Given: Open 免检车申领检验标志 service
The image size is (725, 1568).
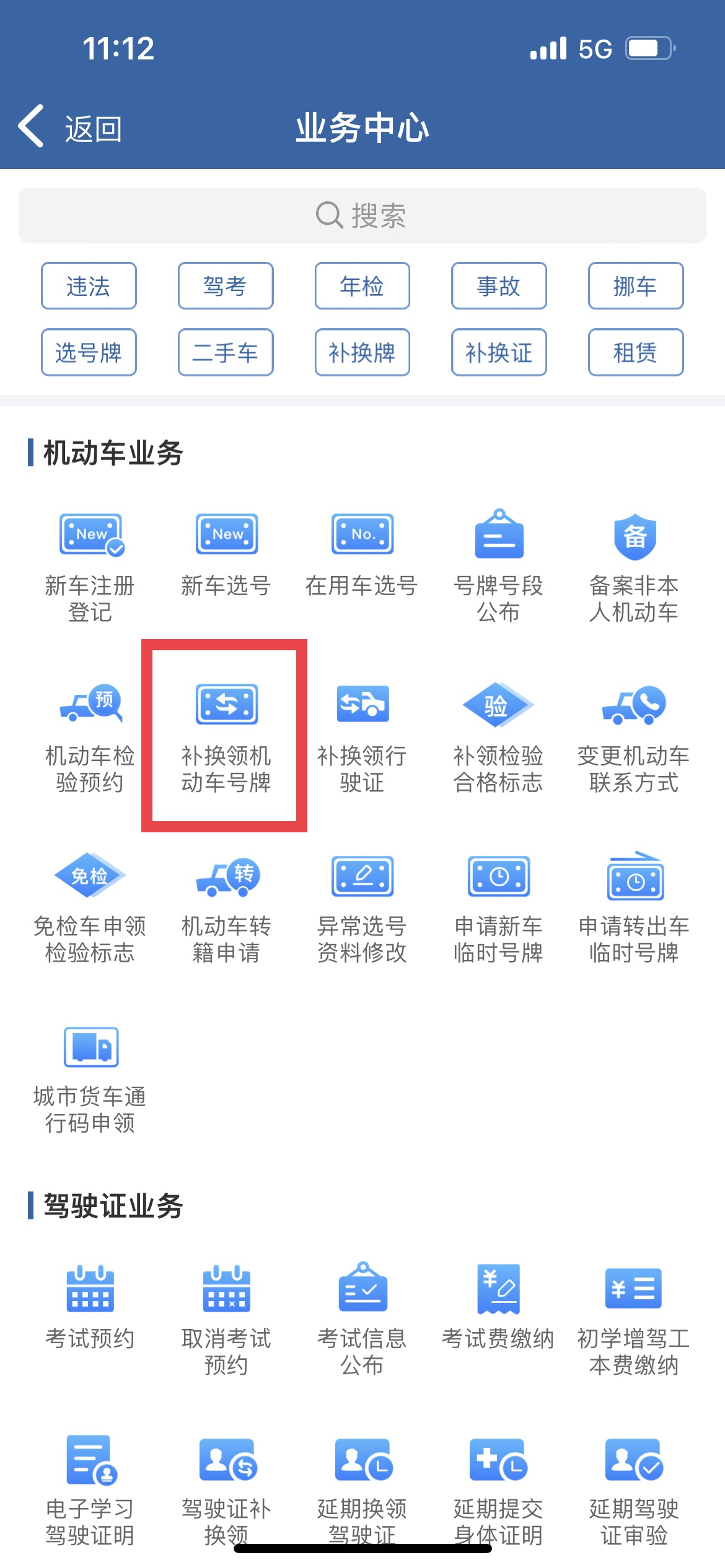Looking at the screenshot, I should coord(90,906).
